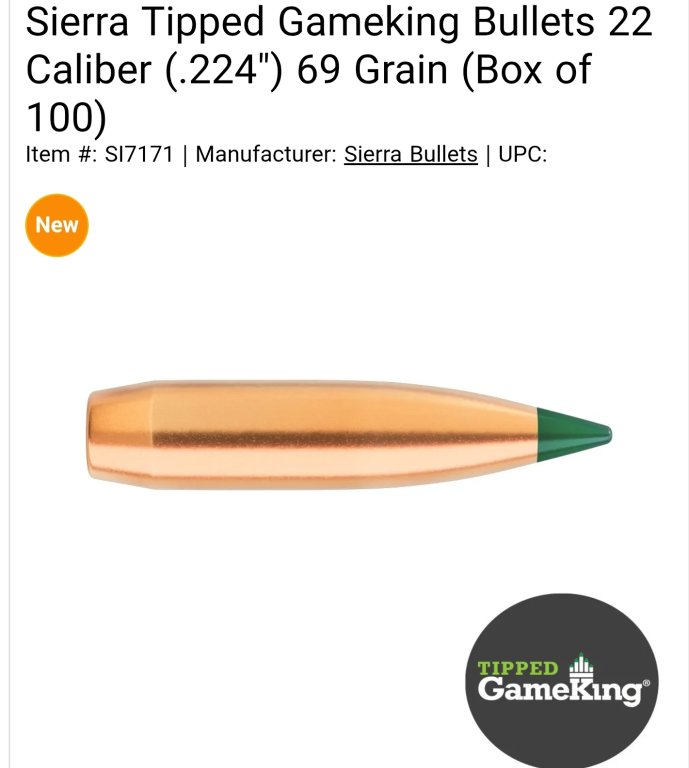The image size is (689, 768).
Task: Open the Sierra Bullets manufacturer link
Action: [x=410, y=156]
